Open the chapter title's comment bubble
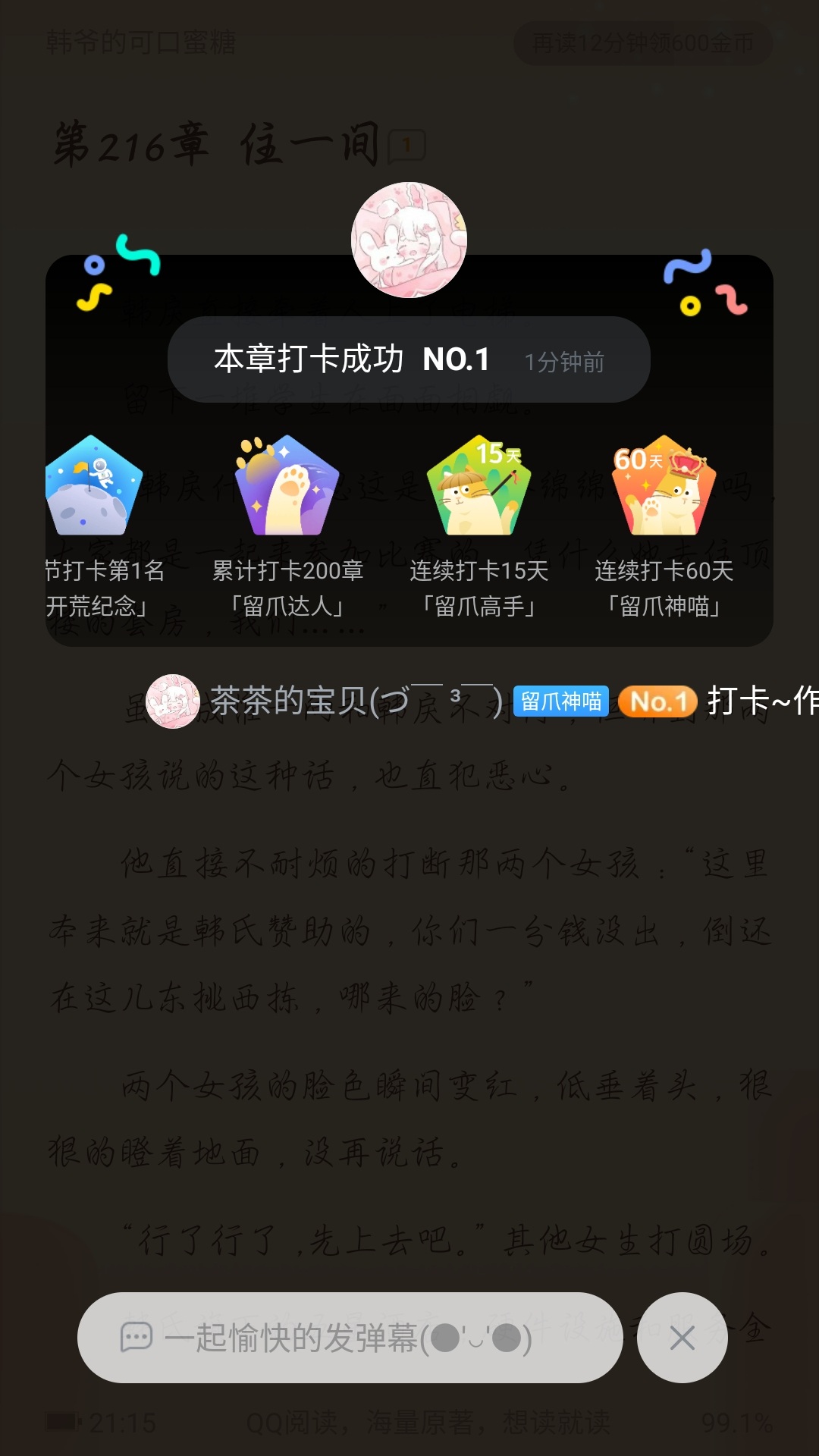 pos(406,145)
